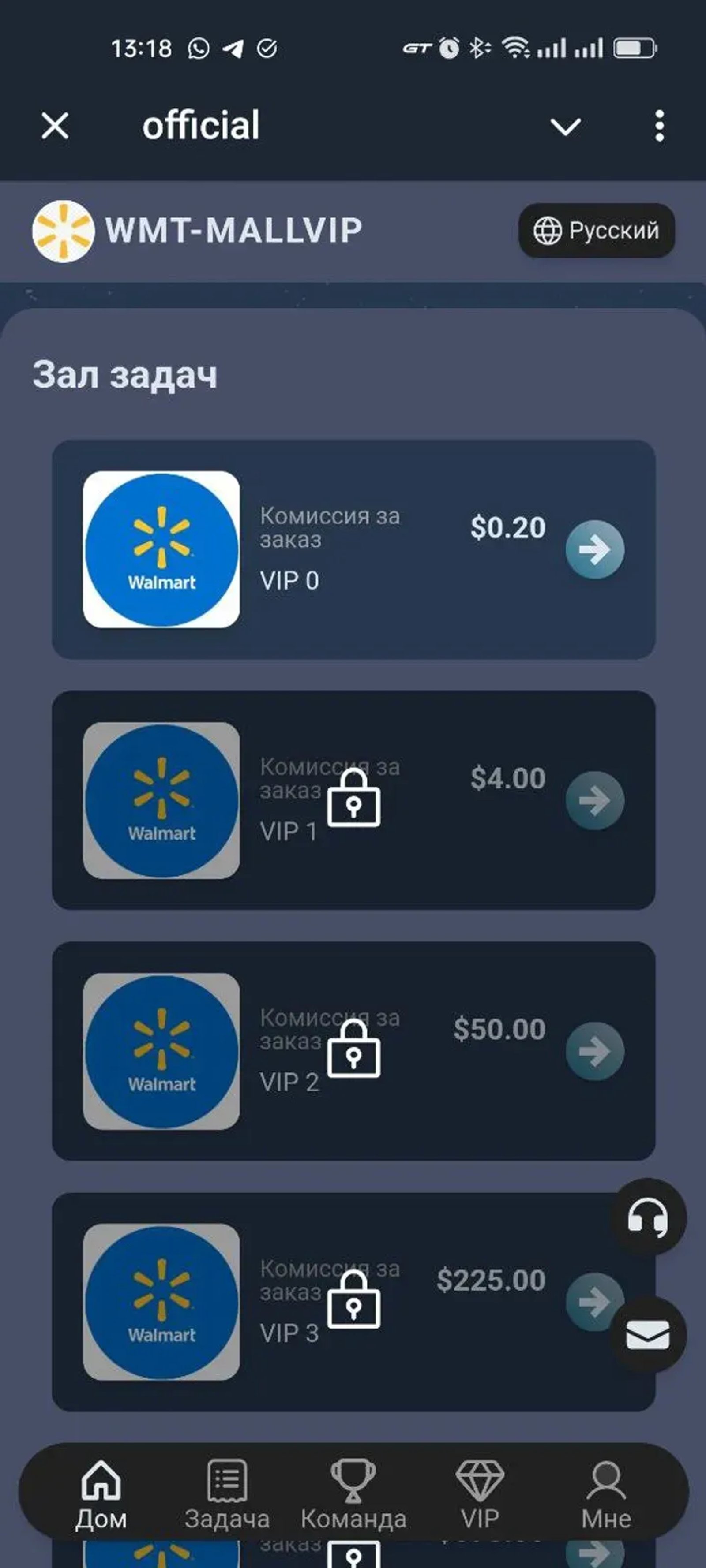
Task: Contact support via headset icon
Action: [x=647, y=1217]
